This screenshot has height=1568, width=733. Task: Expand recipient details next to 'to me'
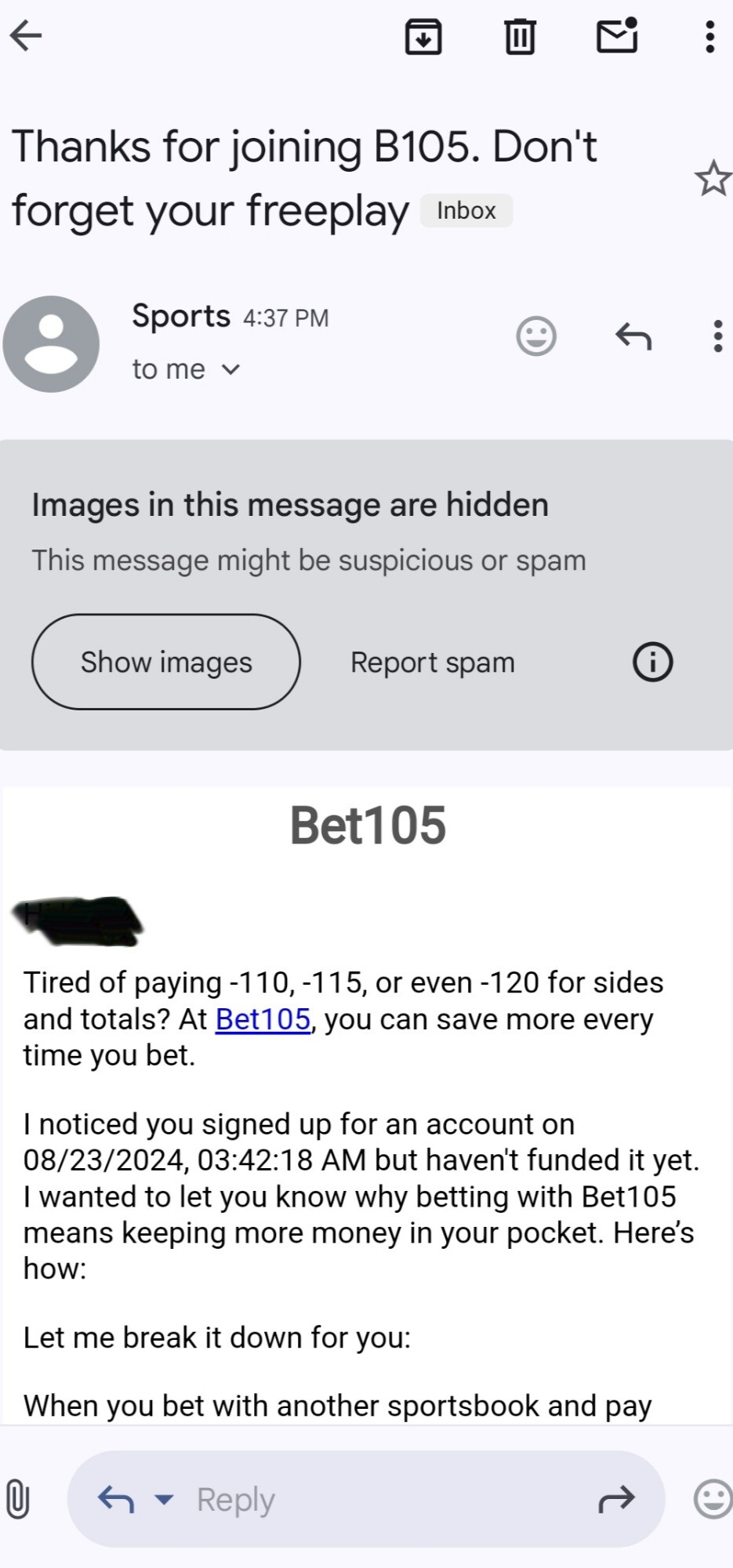[230, 369]
